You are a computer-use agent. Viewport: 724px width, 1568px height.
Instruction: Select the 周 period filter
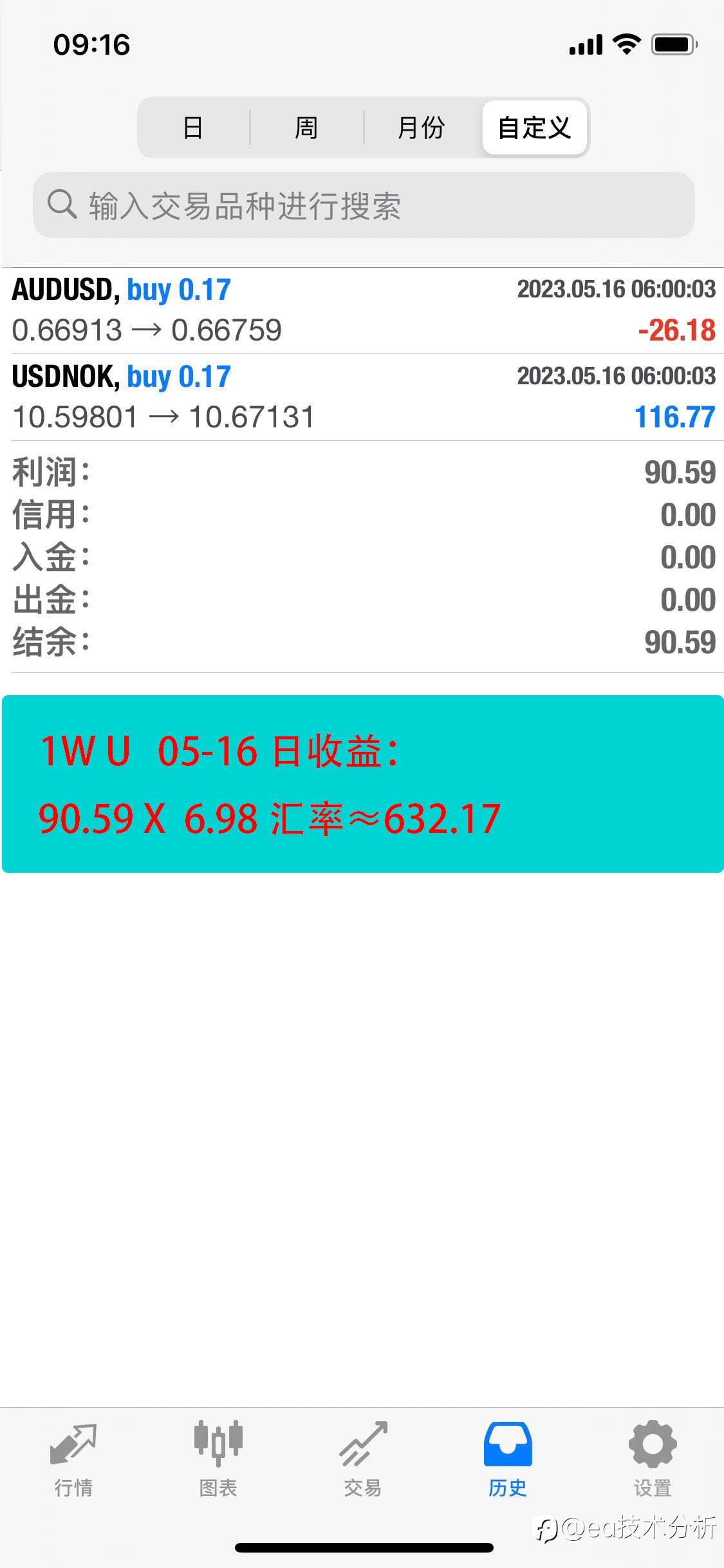click(306, 127)
